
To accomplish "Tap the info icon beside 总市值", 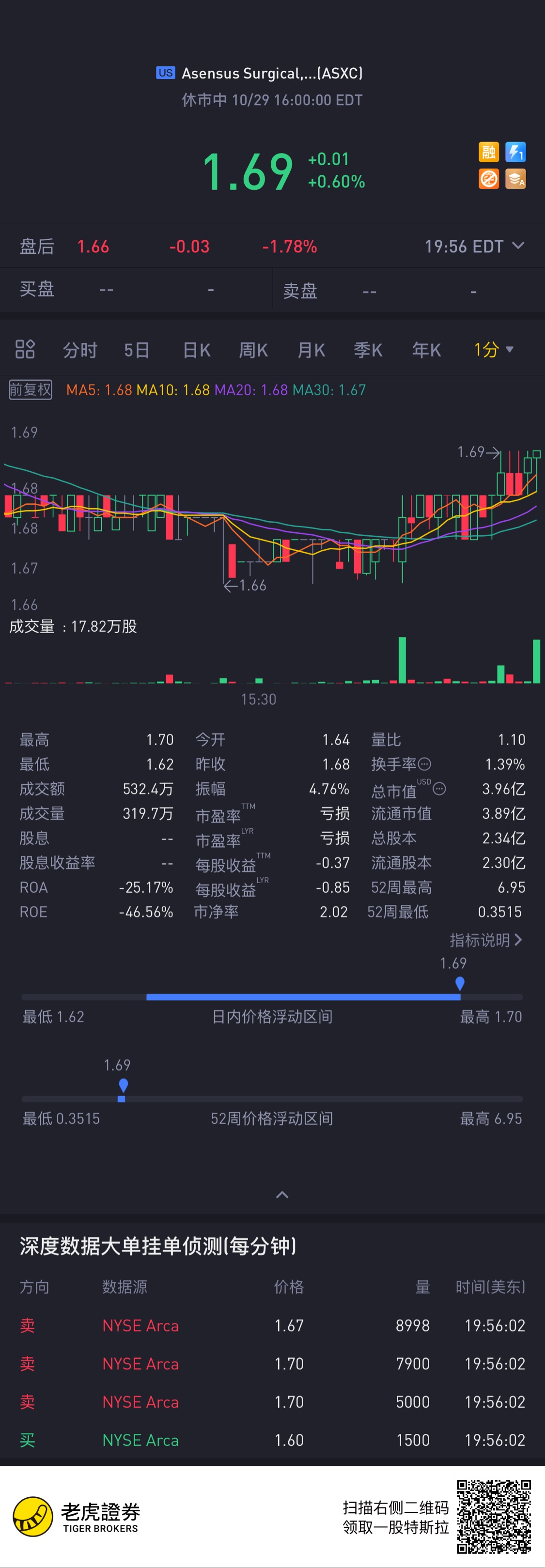I will 439,789.
